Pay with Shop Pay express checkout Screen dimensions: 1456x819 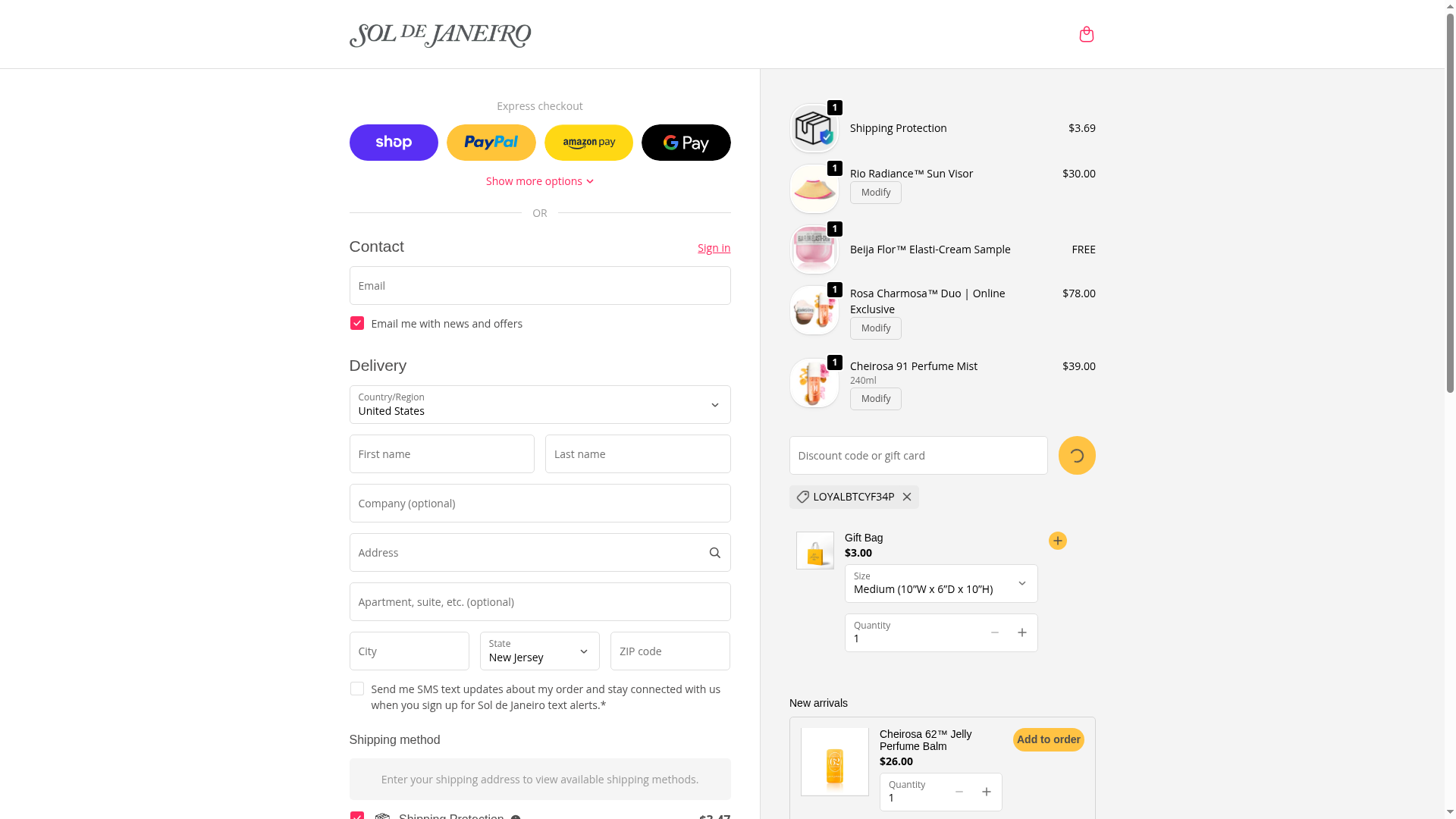(x=394, y=143)
